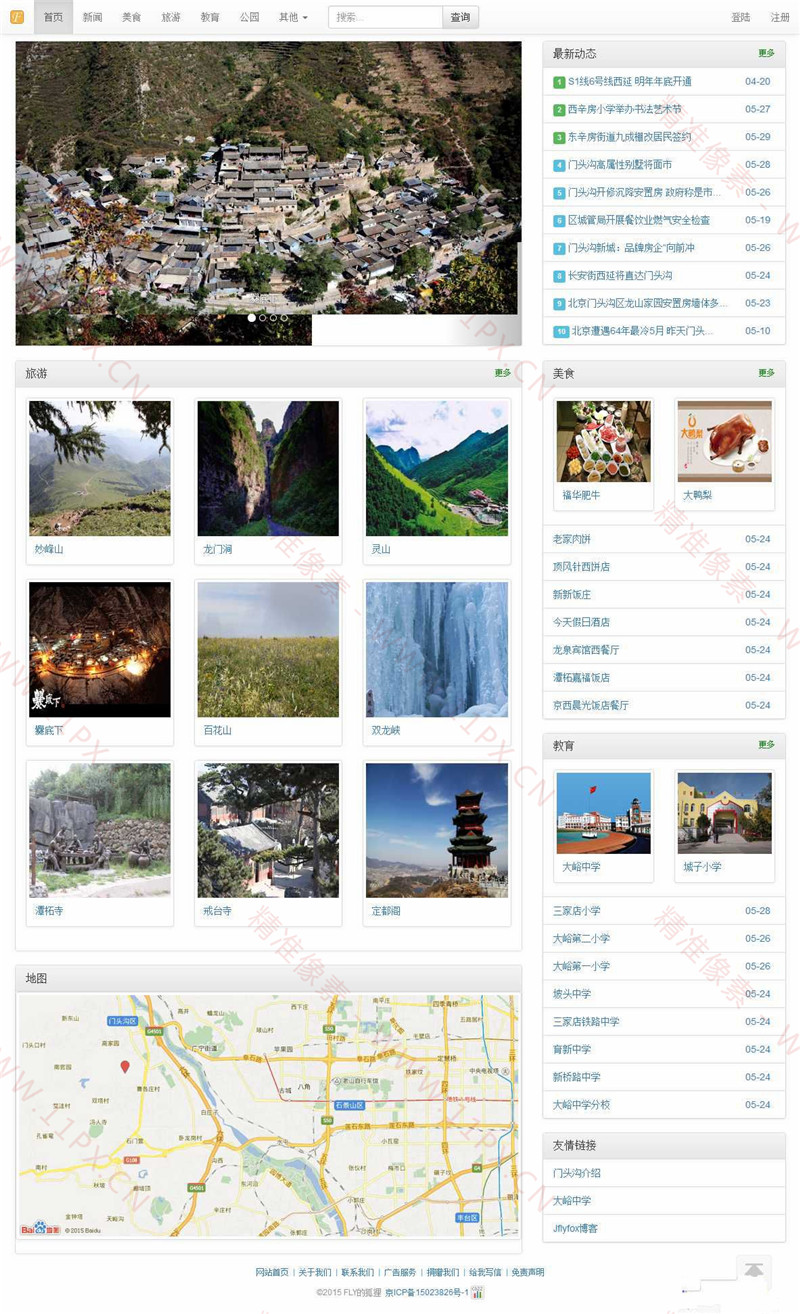Image resolution: width=800 pixels, height=1314 pixels.
Task: Switch to the 新闻 nav tab
Action: (92, 17)
